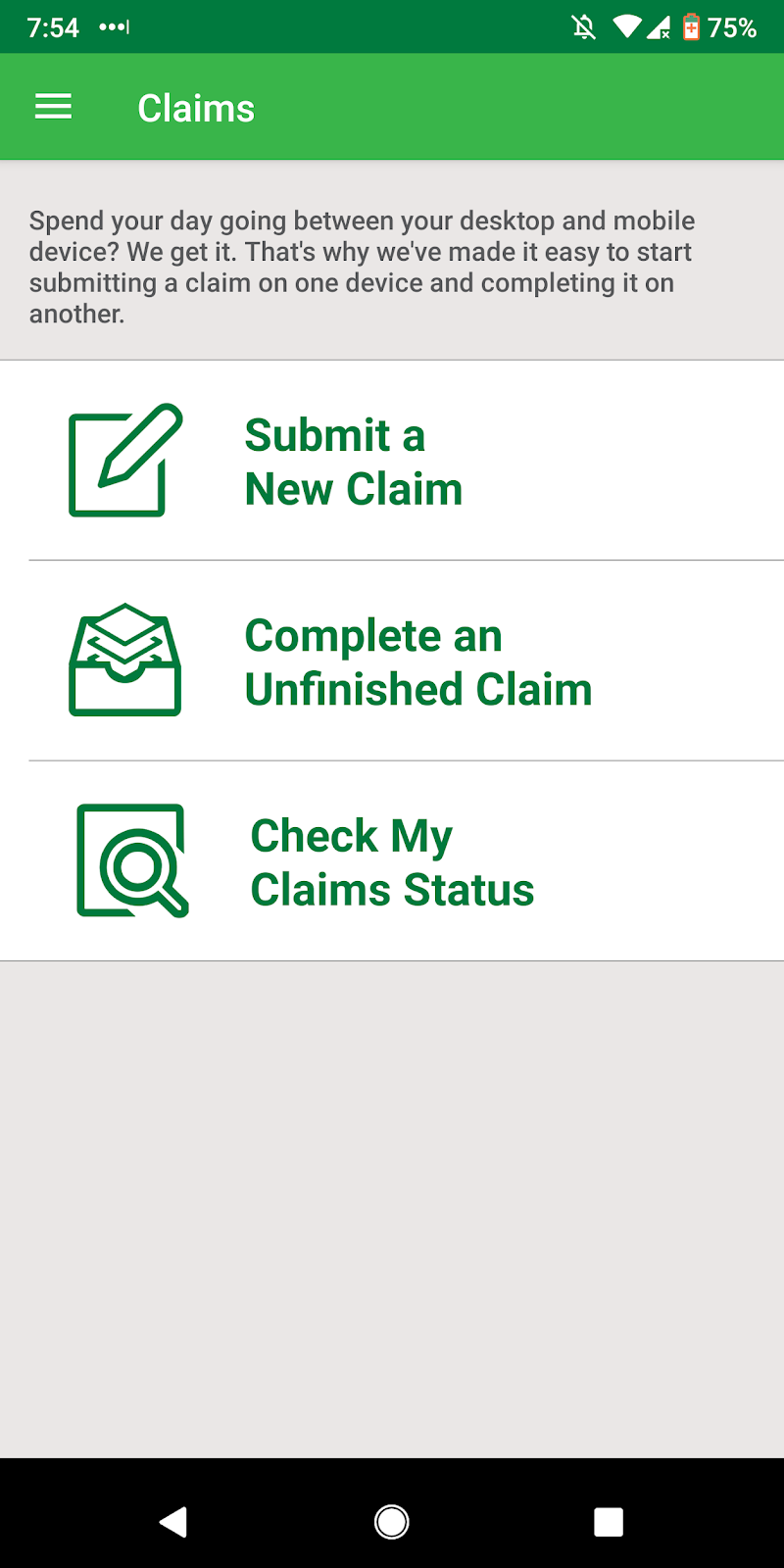The image size is (784, 1568).
Task: Tap the Claims title in the header
Action: [195, 107]
